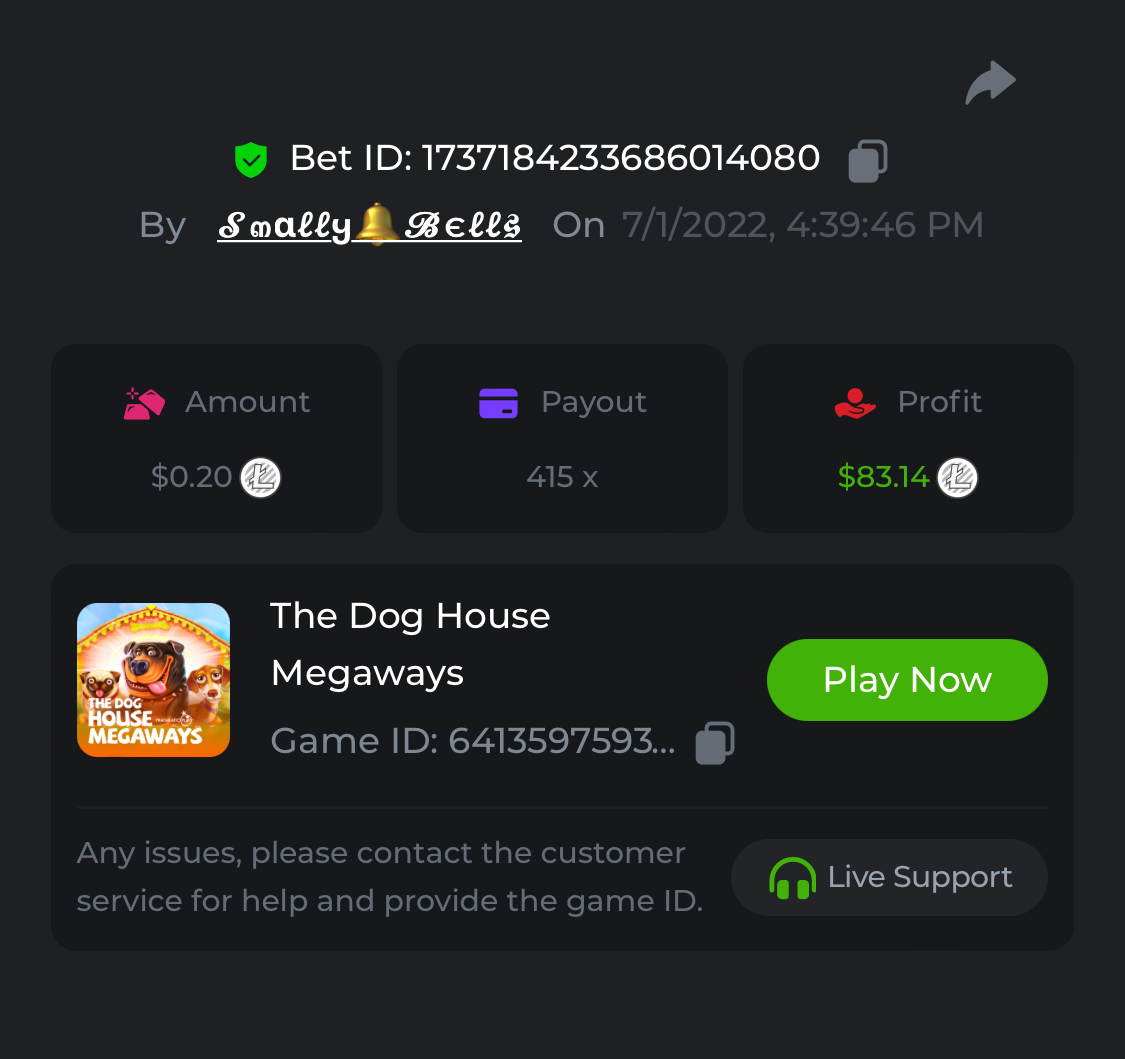
Task: Open the Smally Bells user profile
Action: point(369,225)
